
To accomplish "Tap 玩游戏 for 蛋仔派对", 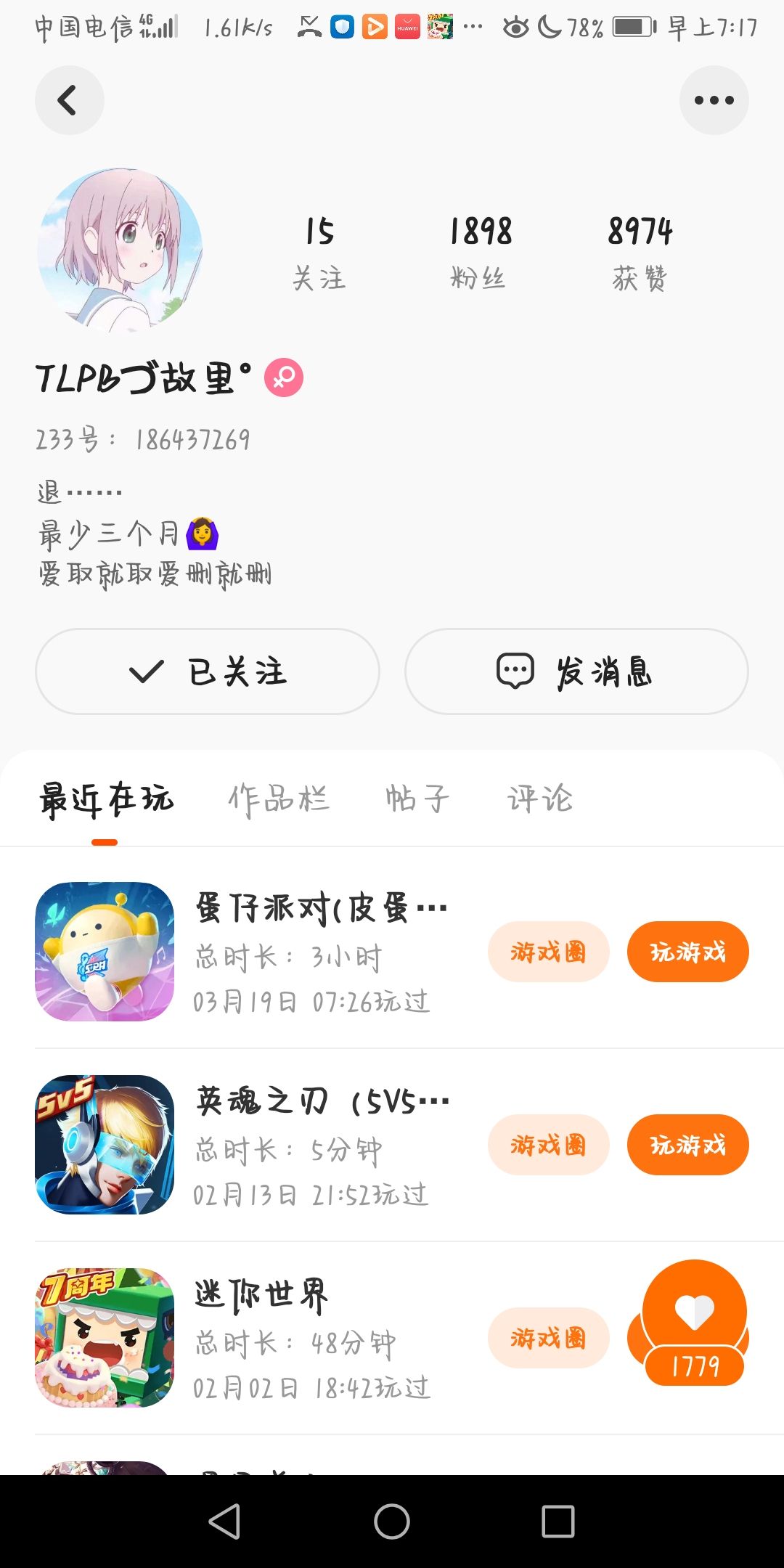I will (x=687, y=952).
